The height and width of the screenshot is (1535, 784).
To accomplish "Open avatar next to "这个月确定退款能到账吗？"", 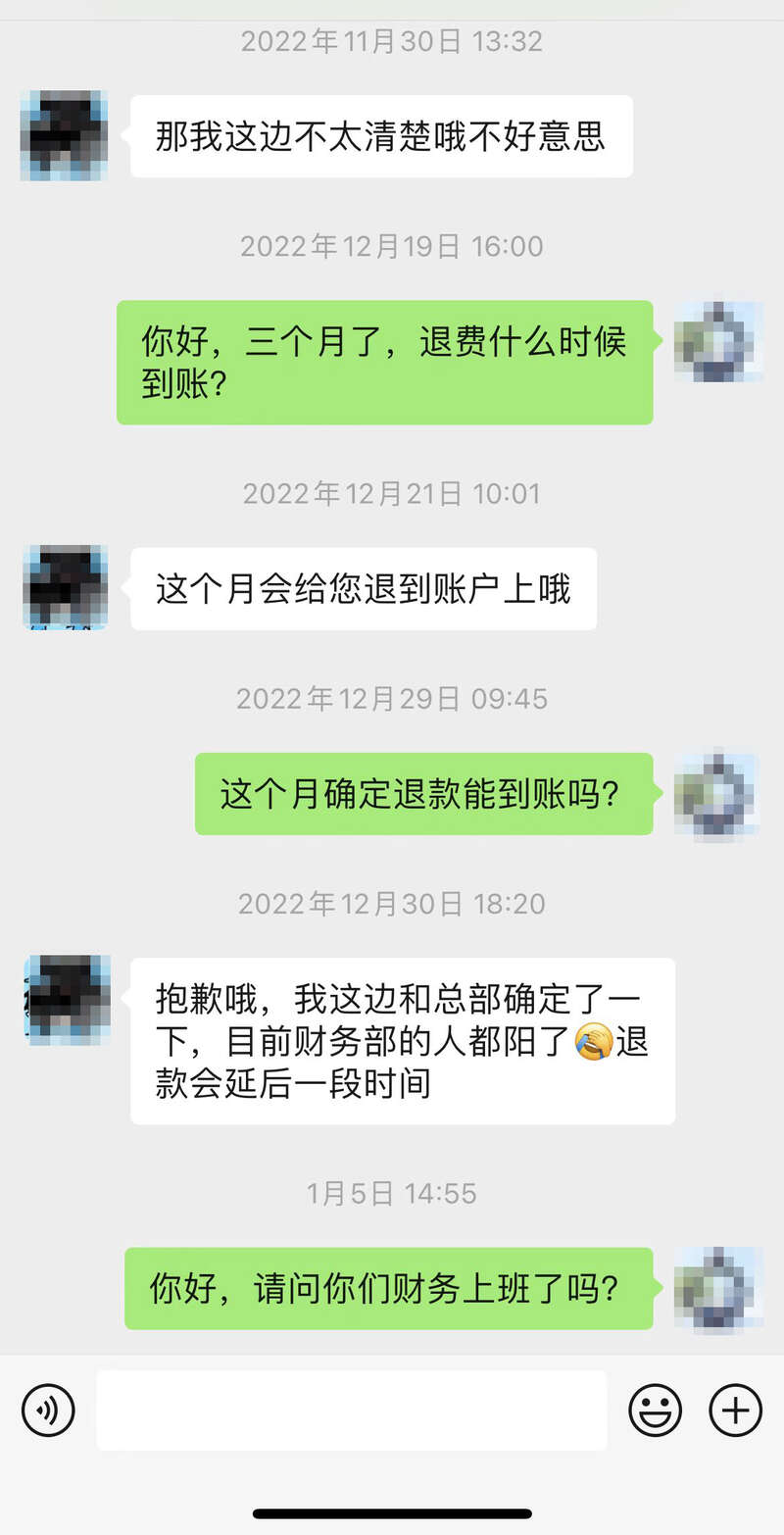I will point(718,793).
